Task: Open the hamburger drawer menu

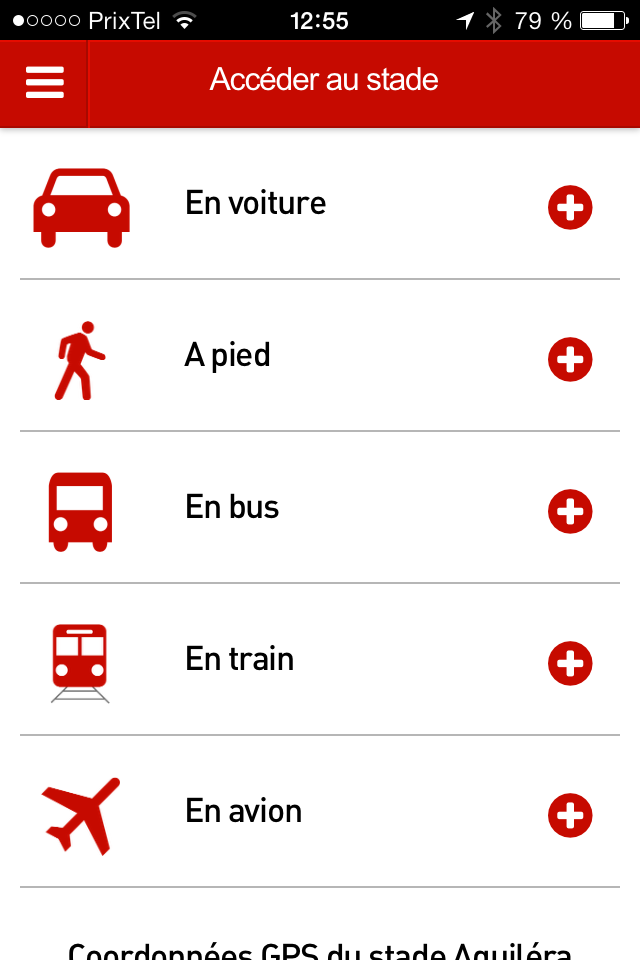Action: pyautogui.click(x=44, y=82)
